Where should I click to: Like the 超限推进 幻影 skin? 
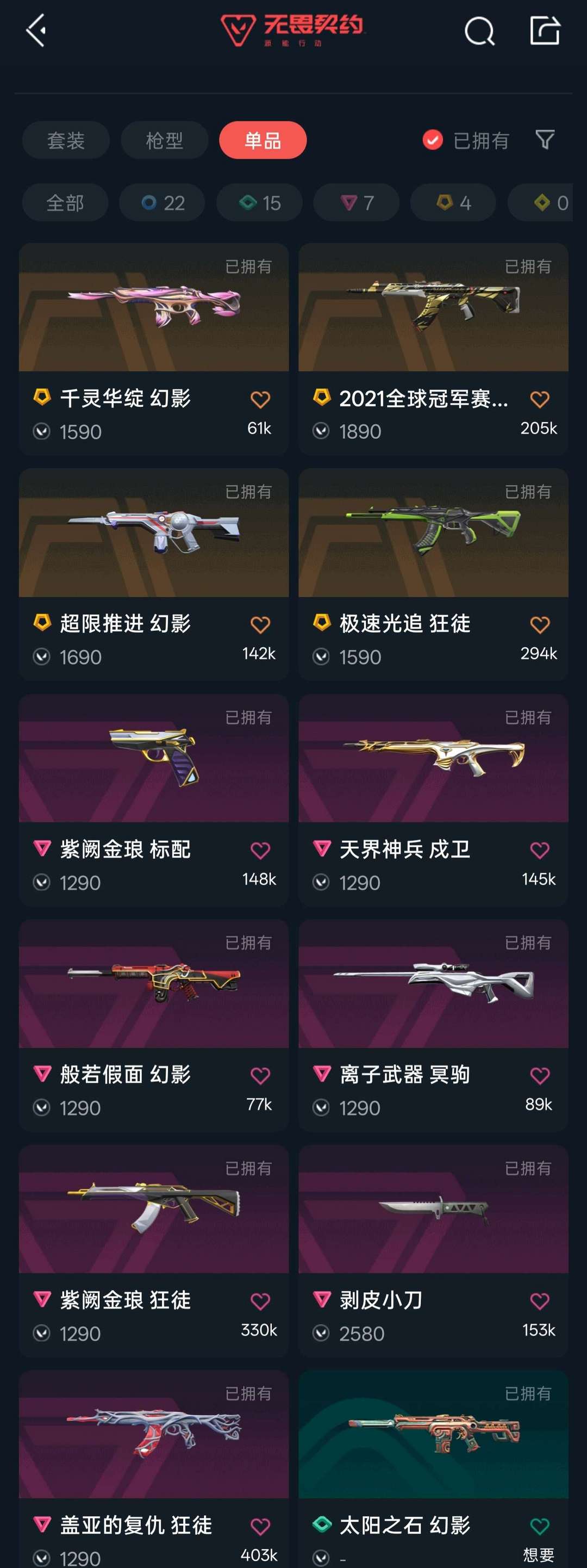[260, 625]
